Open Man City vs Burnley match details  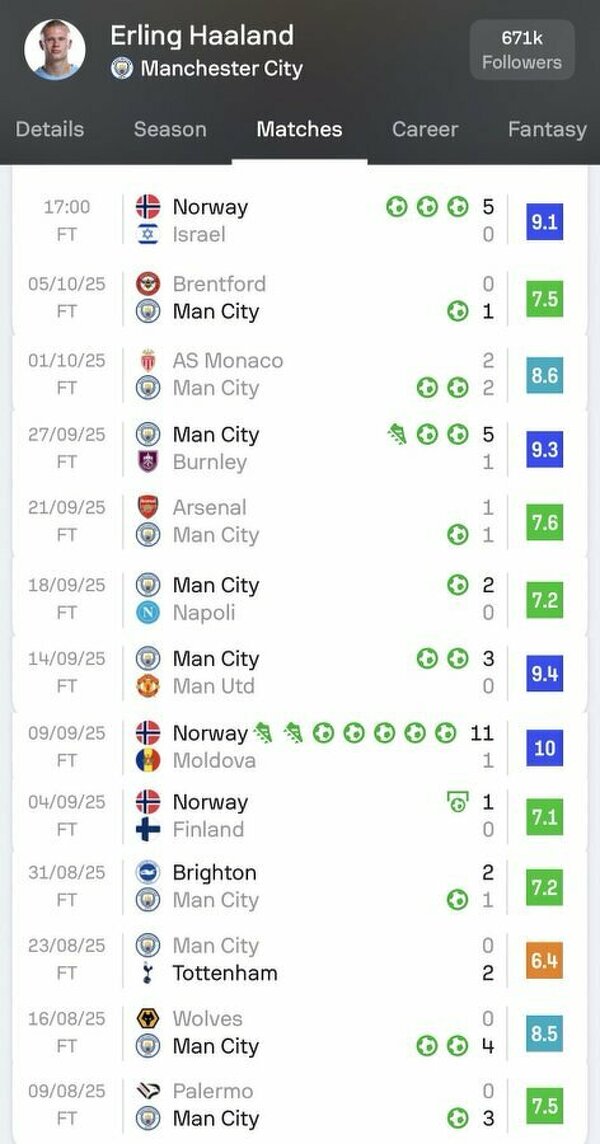[x=300, y=448]
